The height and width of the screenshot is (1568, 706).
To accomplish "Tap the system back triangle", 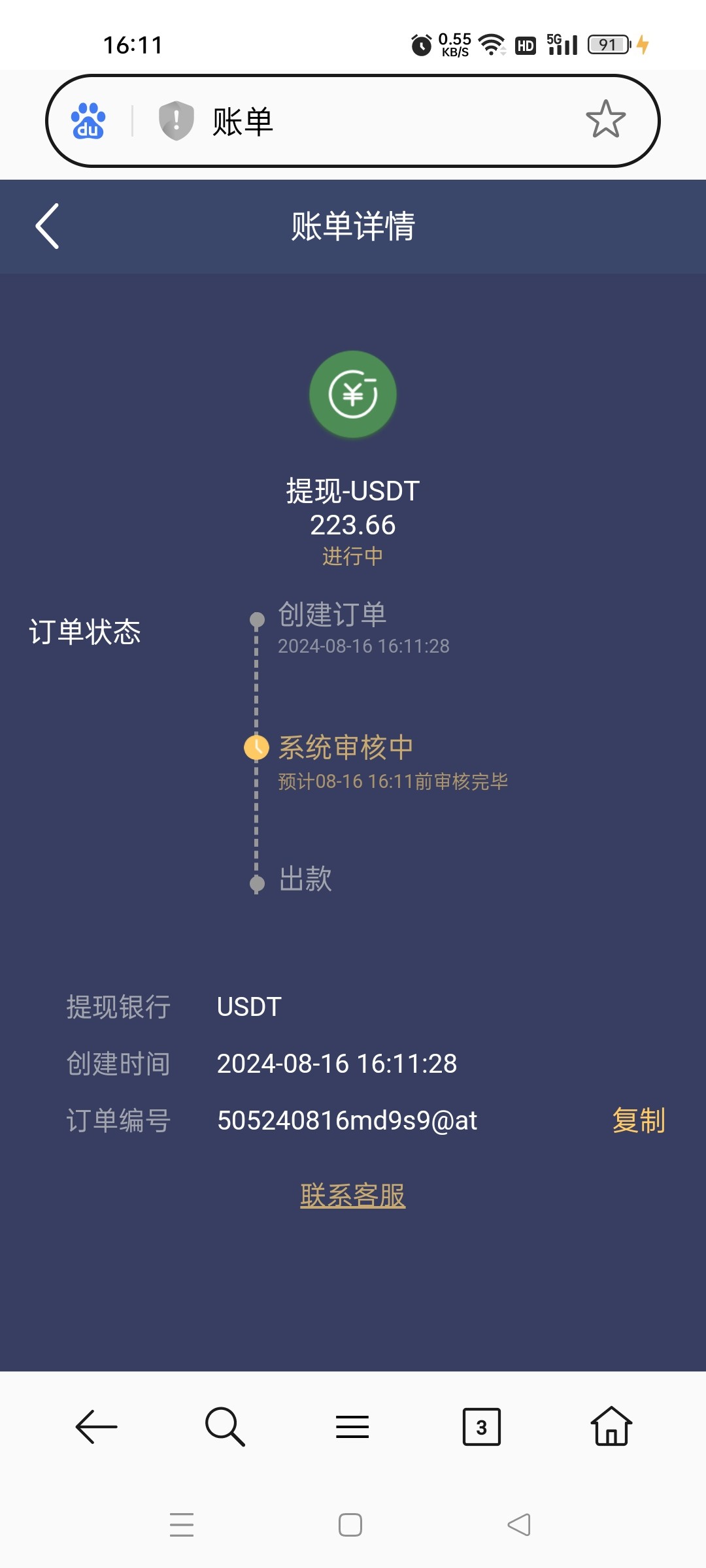I will click(519, 1524).
